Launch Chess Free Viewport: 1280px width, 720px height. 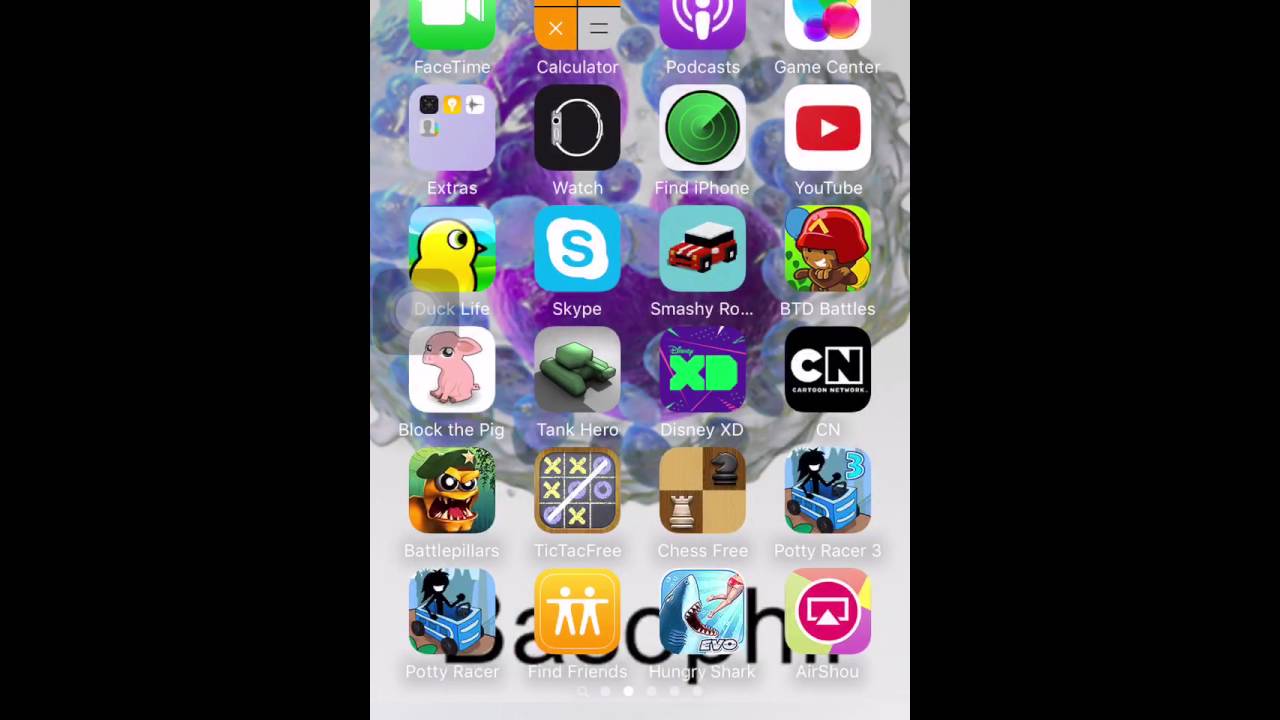pos(702,491)
